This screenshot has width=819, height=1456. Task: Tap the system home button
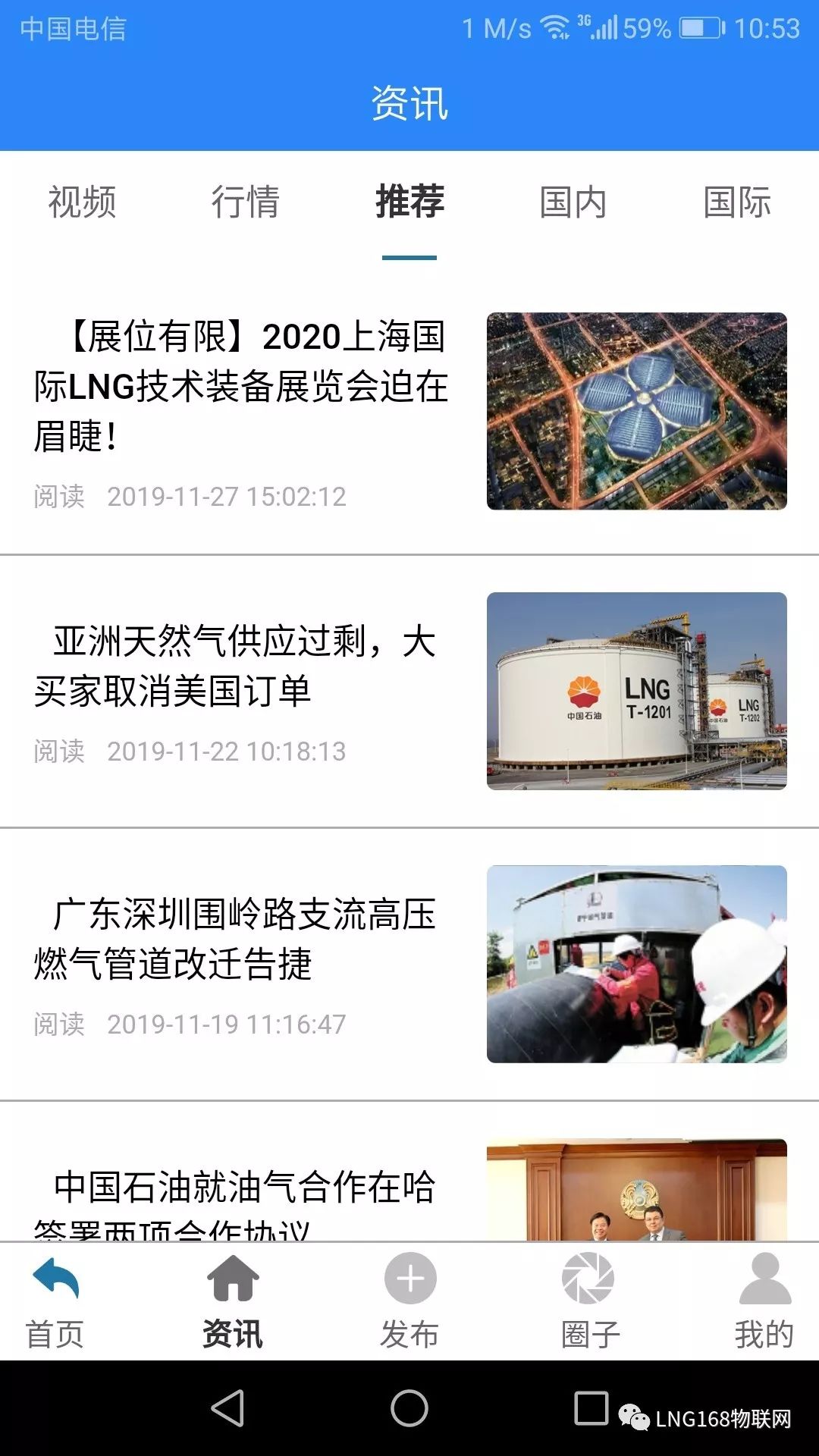pyautogui.click(x=409, y=1409)
